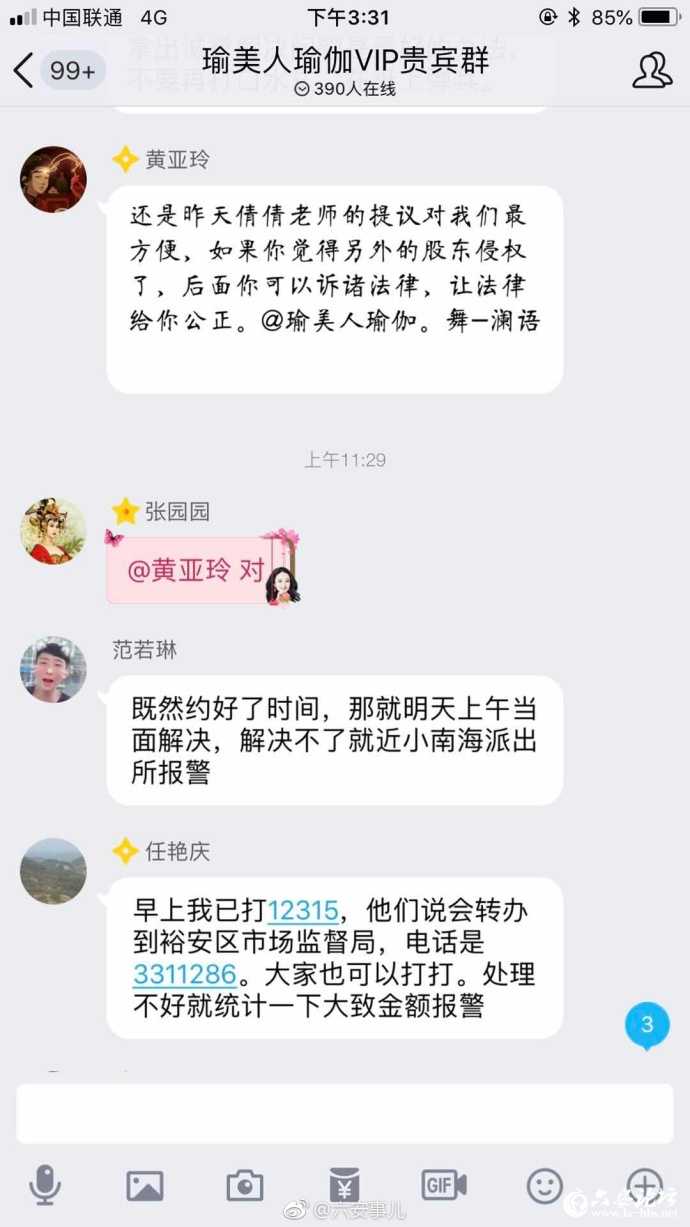Go back to the chat list

[24, 71]
